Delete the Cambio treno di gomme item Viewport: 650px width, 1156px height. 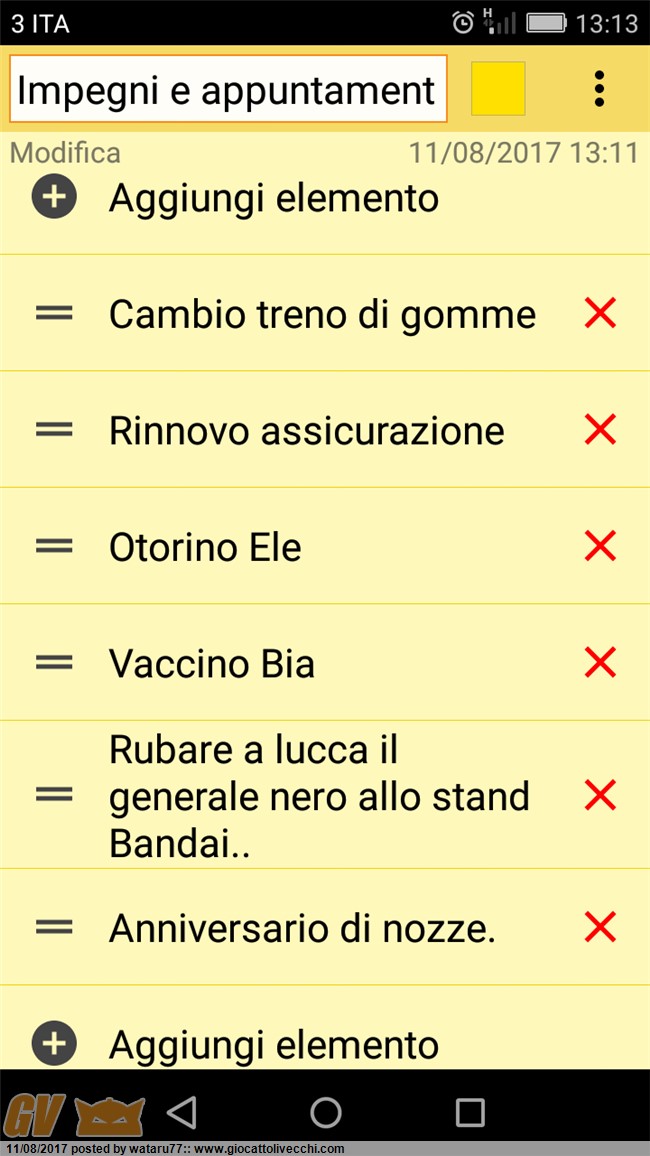click(600, 313)
